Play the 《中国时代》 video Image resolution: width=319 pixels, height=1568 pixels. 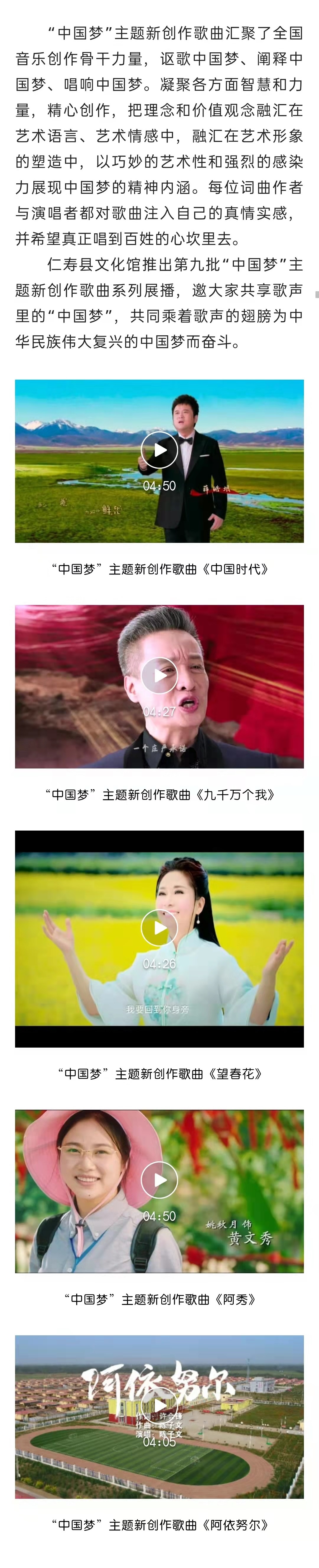(159, 450)
